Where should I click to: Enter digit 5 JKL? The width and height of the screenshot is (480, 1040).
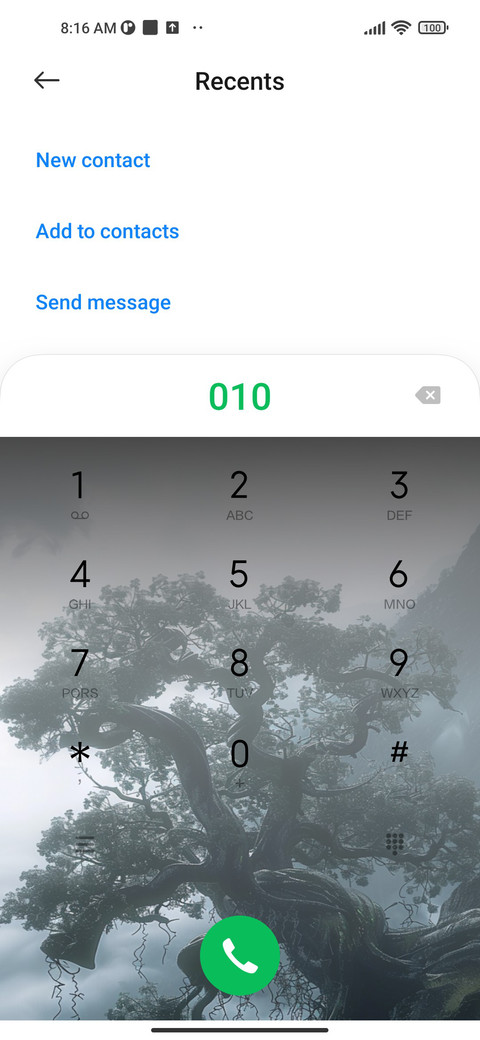tap(239, 584)
